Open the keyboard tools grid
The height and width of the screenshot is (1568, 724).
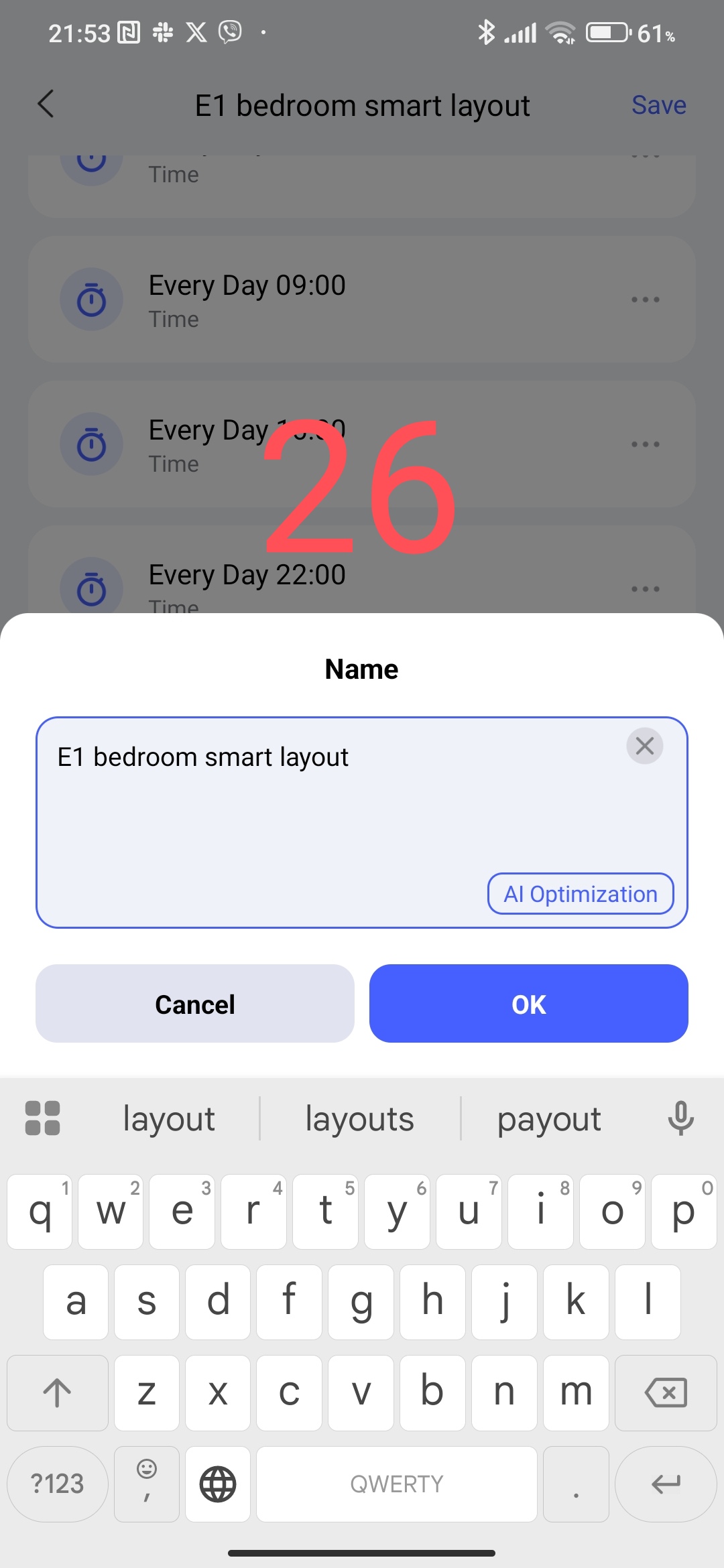(42, 1118)
